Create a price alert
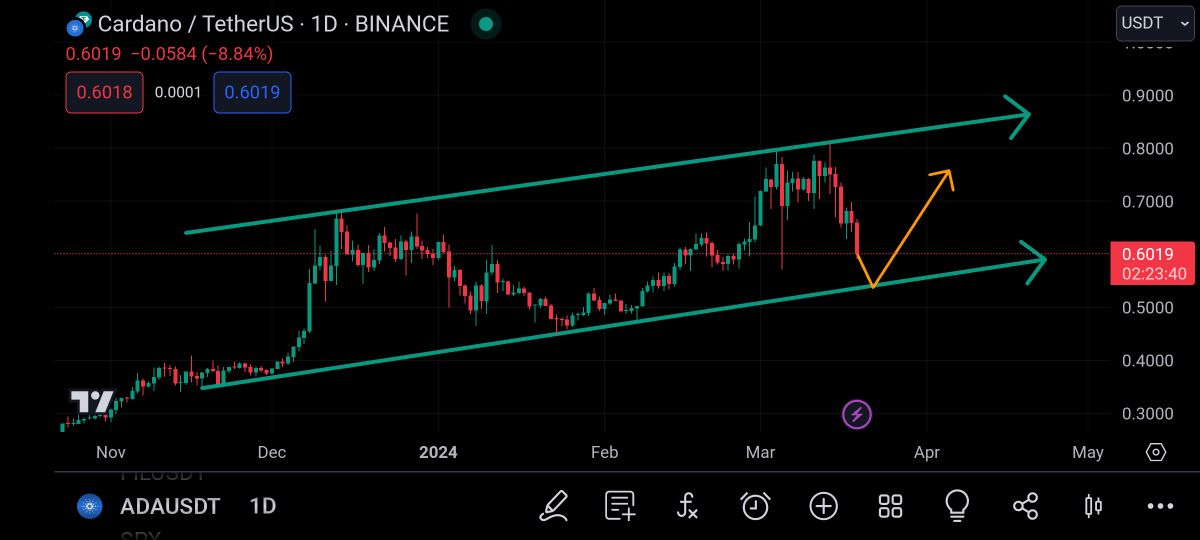This screenshot has width=1200, height=540. (x=755, y=506)
